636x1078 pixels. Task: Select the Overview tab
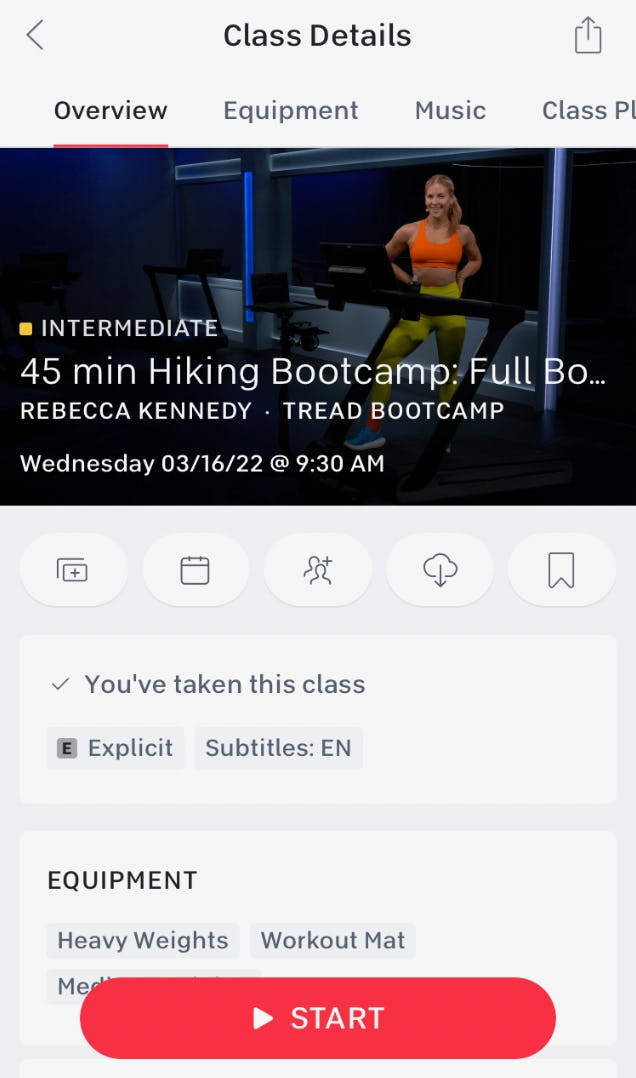click(110, 111)
